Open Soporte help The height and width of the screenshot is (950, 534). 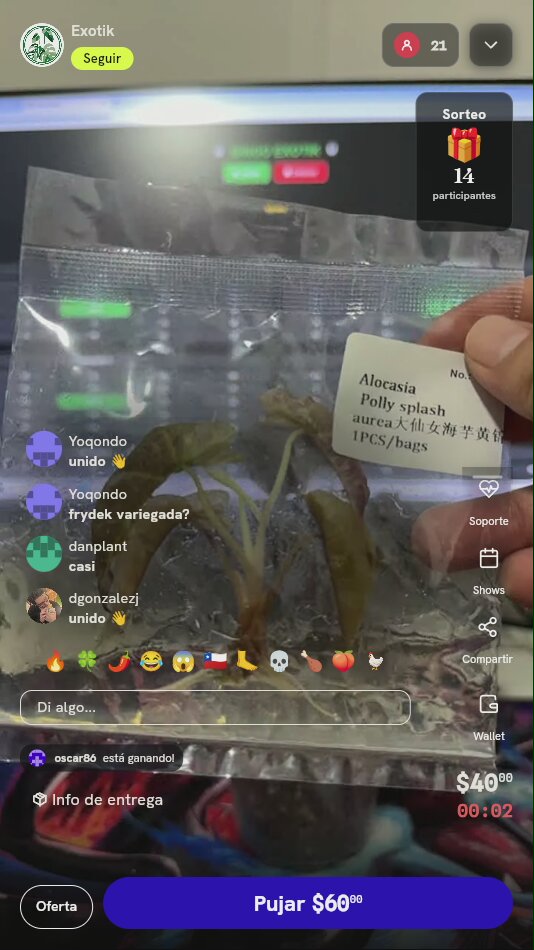coord(489,503)
